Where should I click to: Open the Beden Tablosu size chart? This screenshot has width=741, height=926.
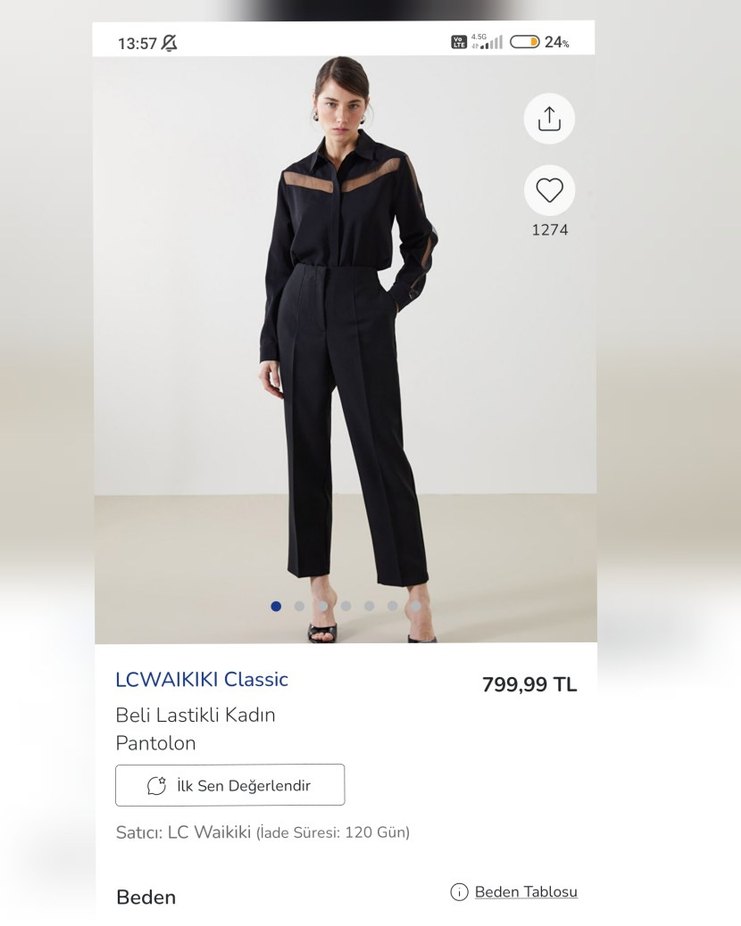(525, 892)
